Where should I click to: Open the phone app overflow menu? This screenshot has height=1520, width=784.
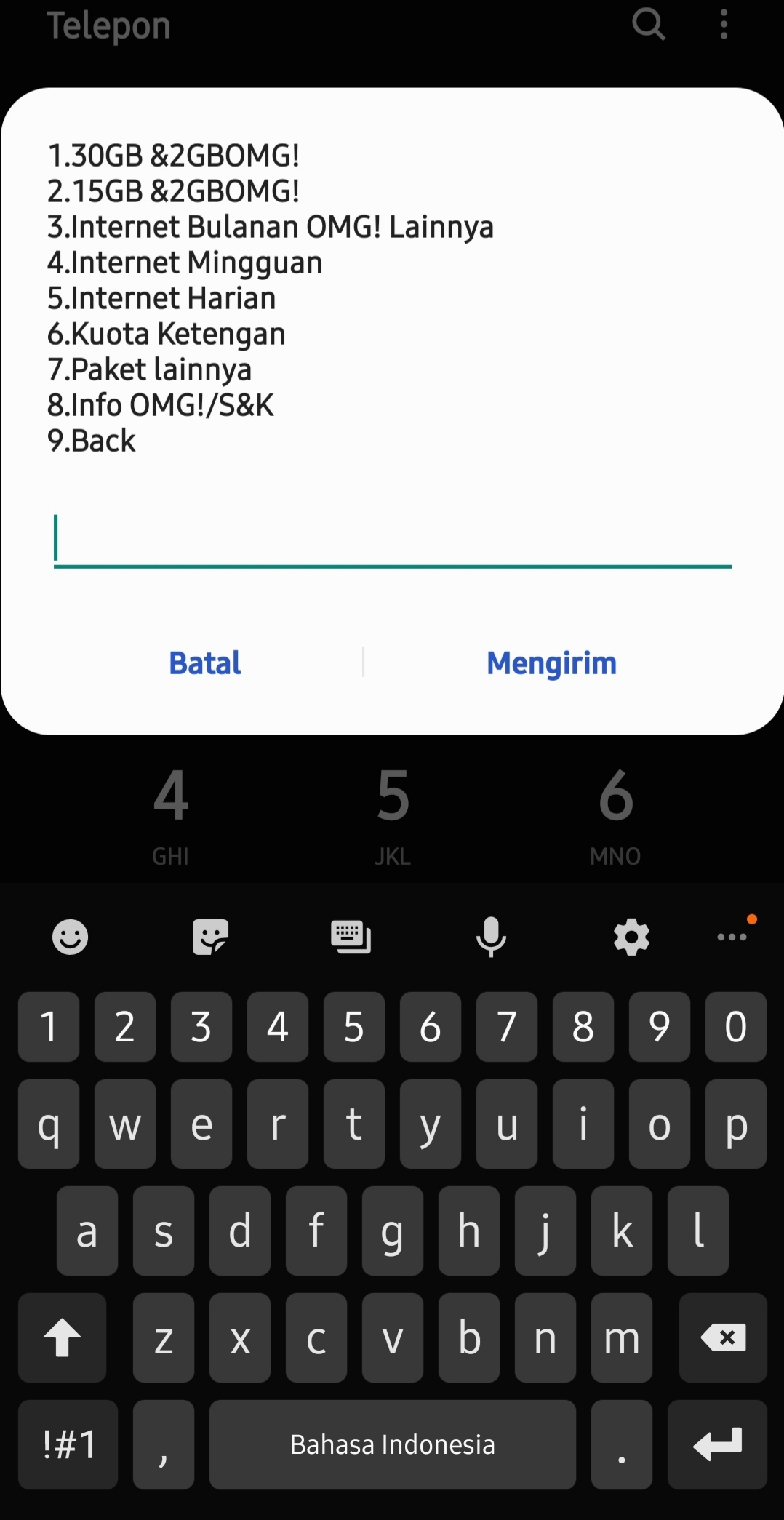point(724,25)
